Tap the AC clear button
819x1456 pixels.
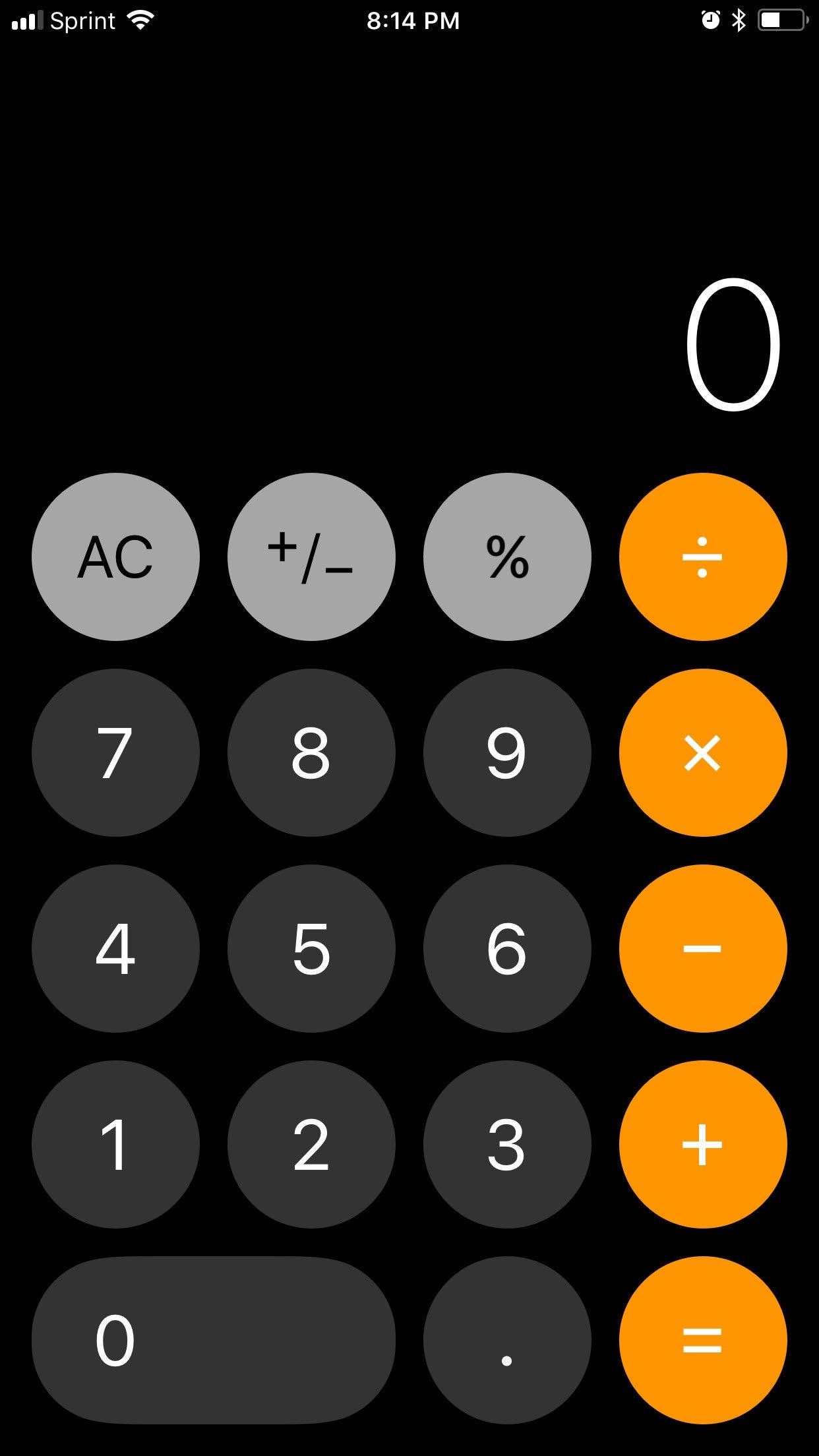[116, 557]
